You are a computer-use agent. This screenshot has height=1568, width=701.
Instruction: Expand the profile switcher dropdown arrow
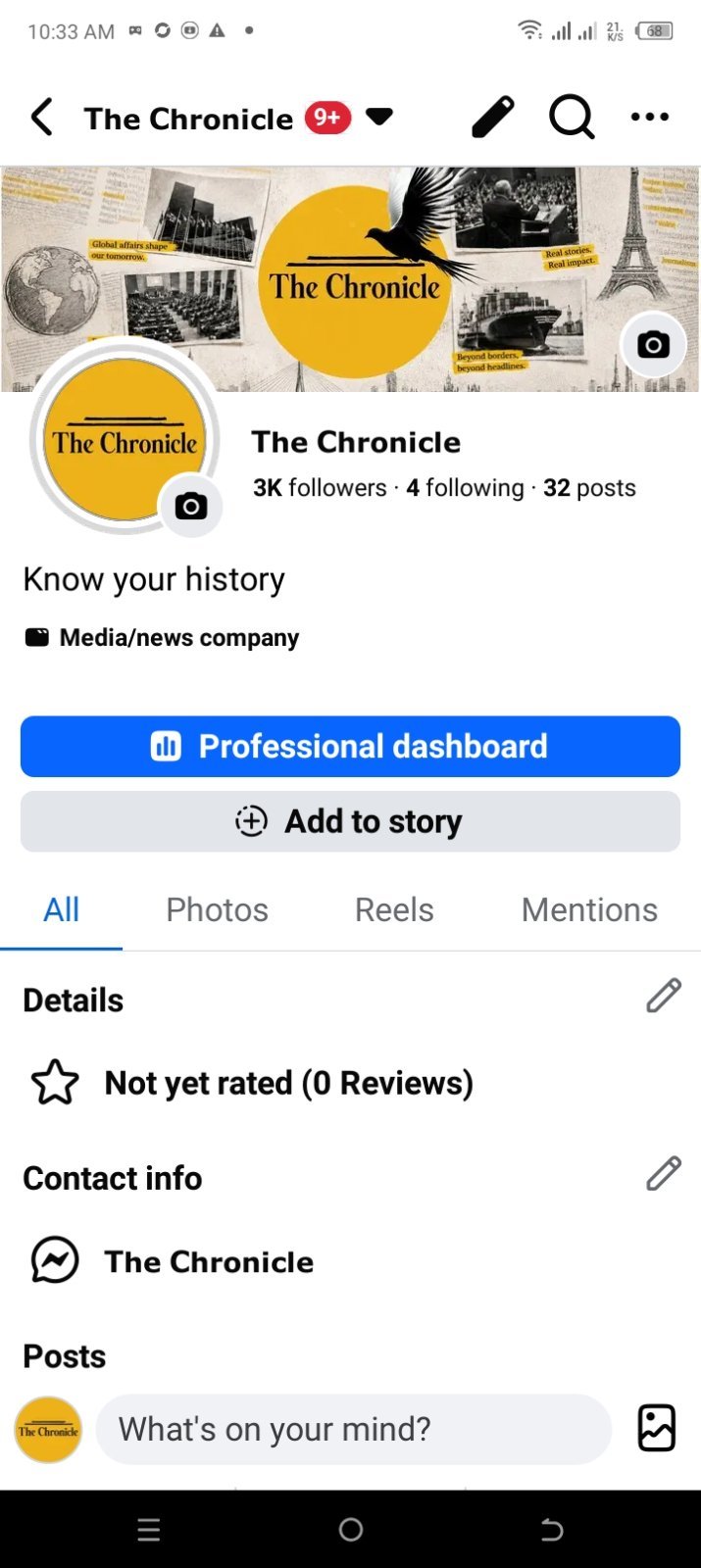coord(379,118)
